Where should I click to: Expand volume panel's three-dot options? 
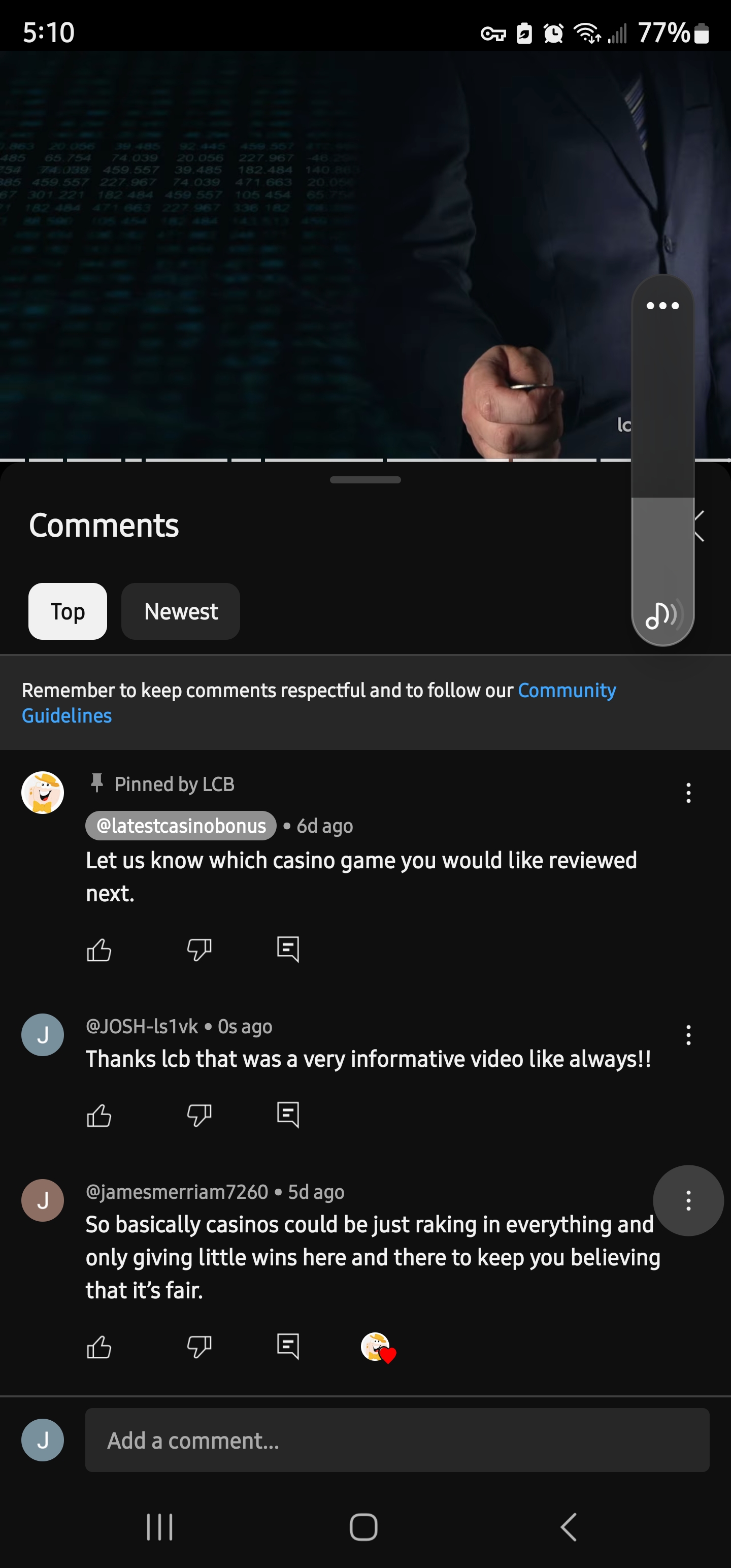[x=662, y=306]
